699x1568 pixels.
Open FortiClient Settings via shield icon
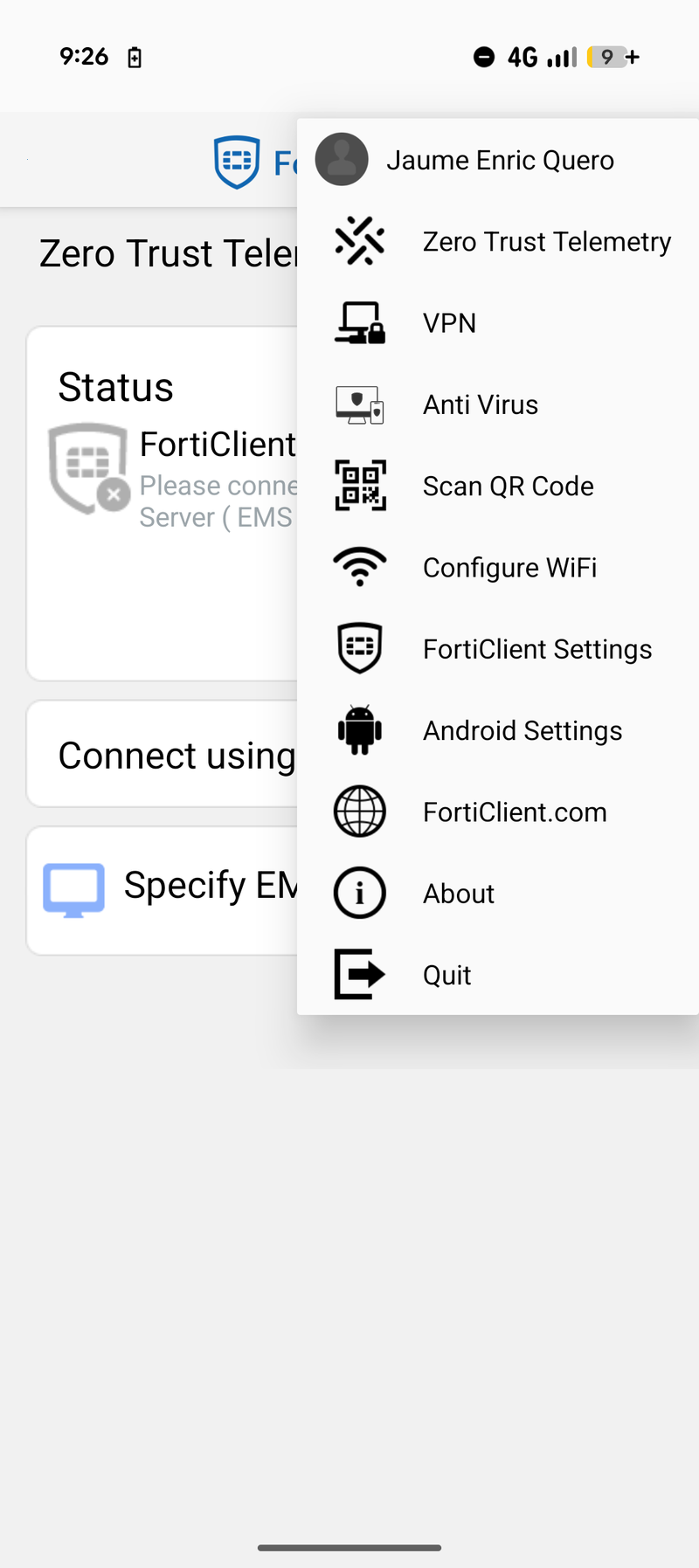pos(360,648)
